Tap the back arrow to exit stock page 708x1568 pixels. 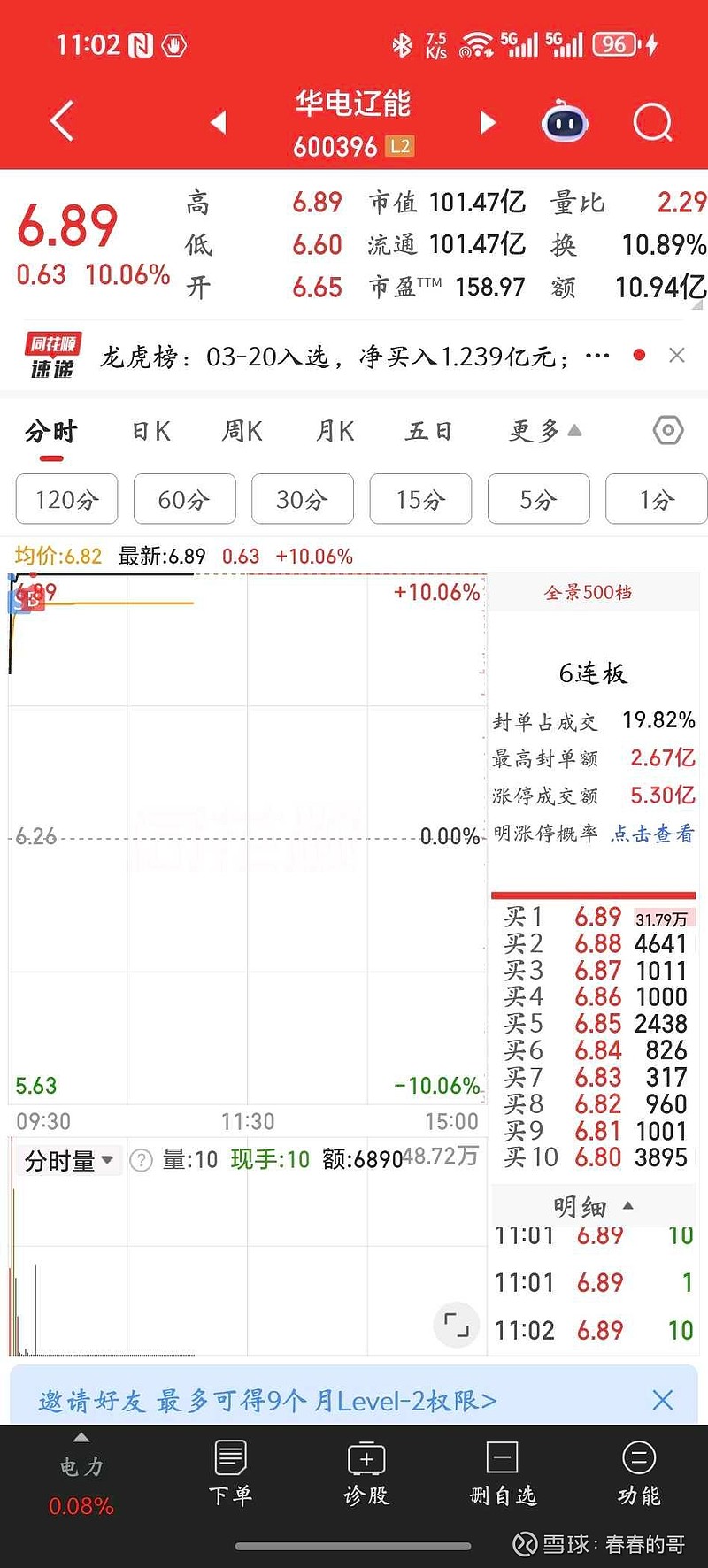pyautogui.click(x=60, y=121)
